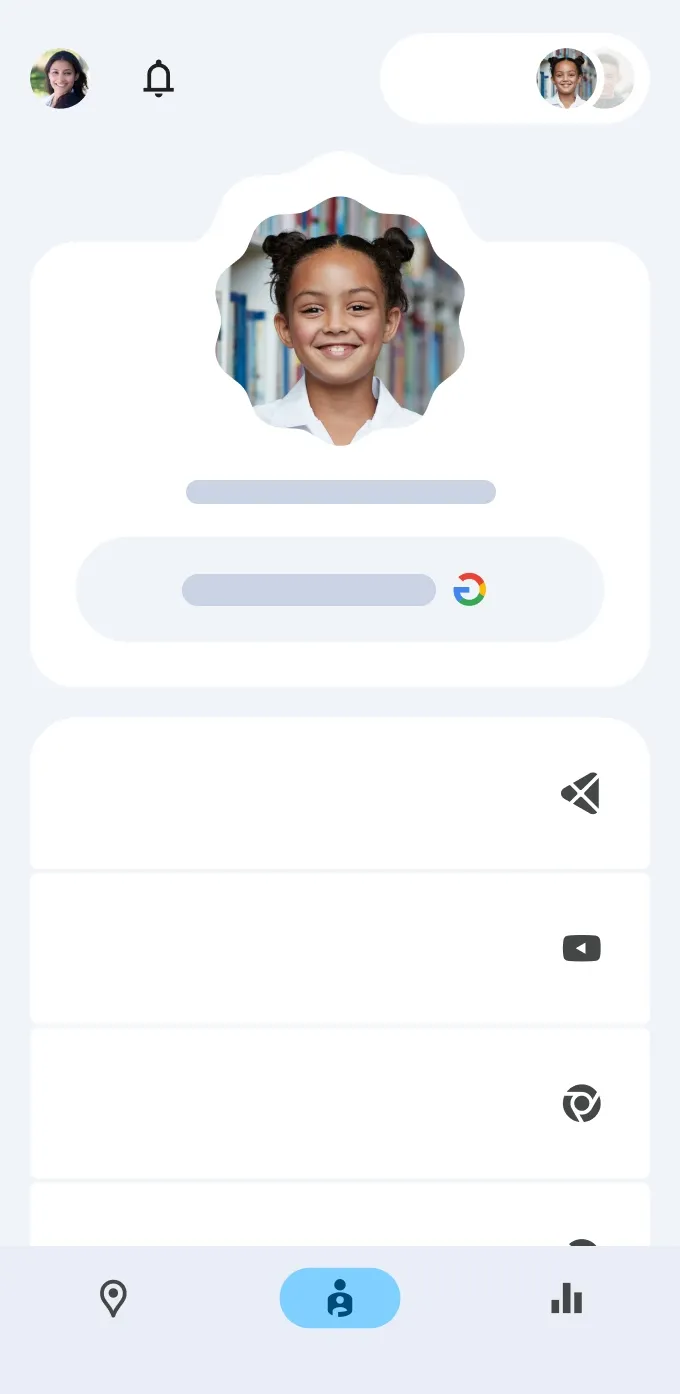
Task: Open the Google Play row
Action: pos(340,792)
